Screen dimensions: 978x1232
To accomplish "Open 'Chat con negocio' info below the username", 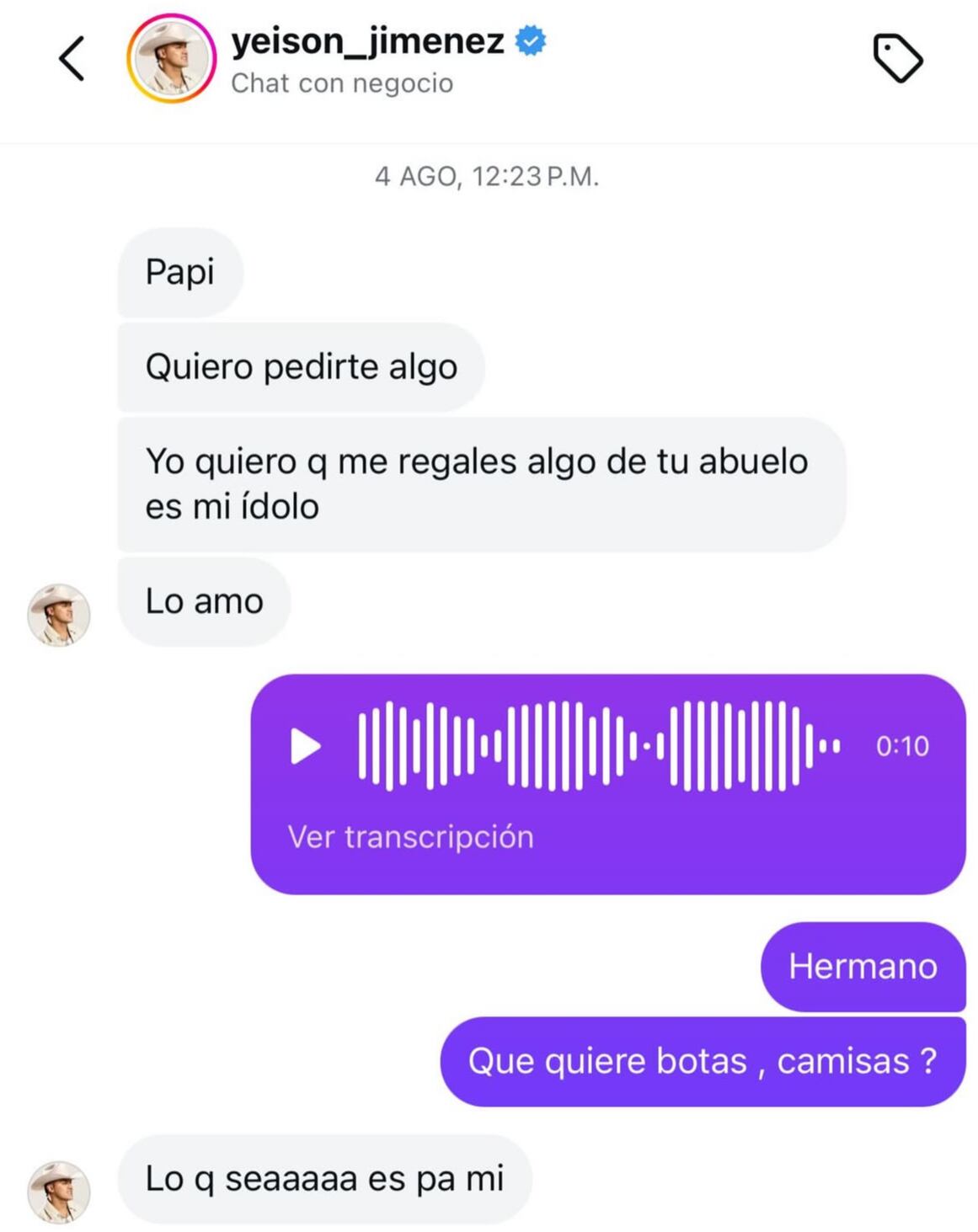I will click(x=342, y=83).
